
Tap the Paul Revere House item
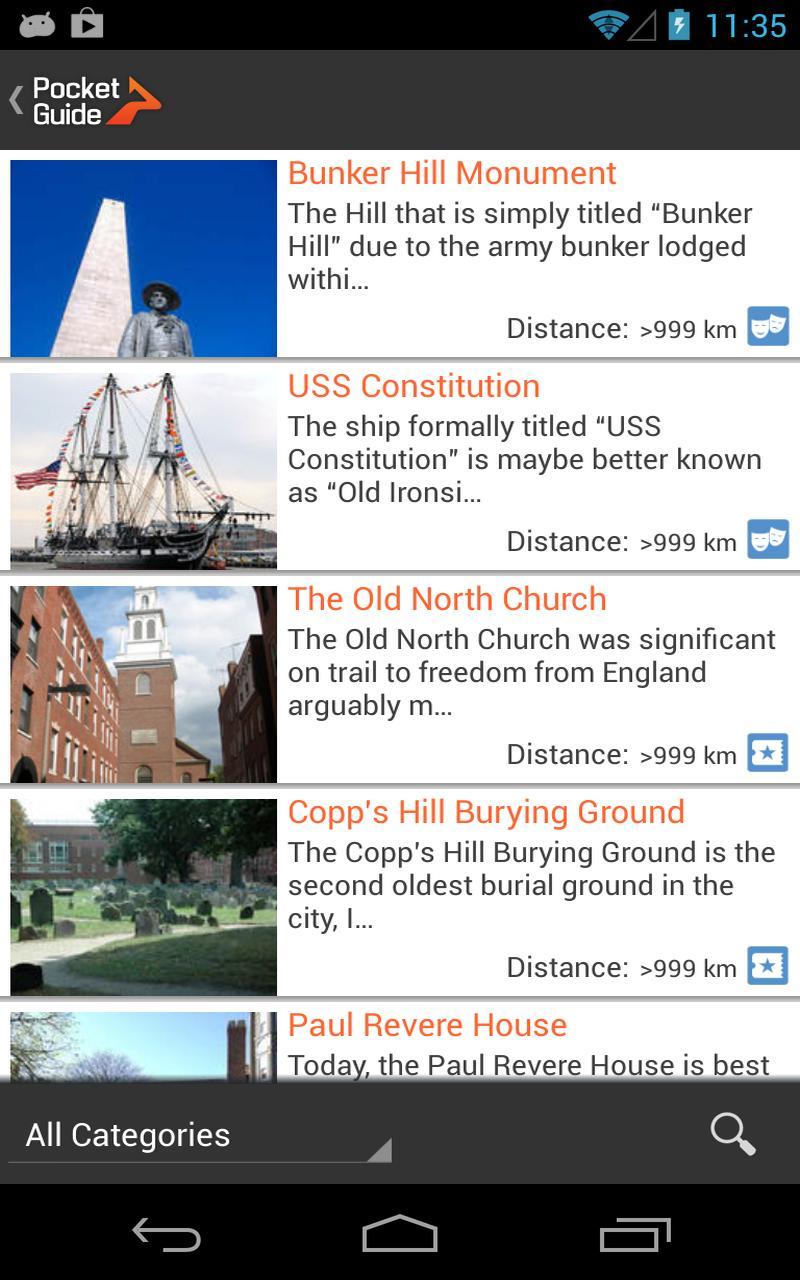[427, 1025]
